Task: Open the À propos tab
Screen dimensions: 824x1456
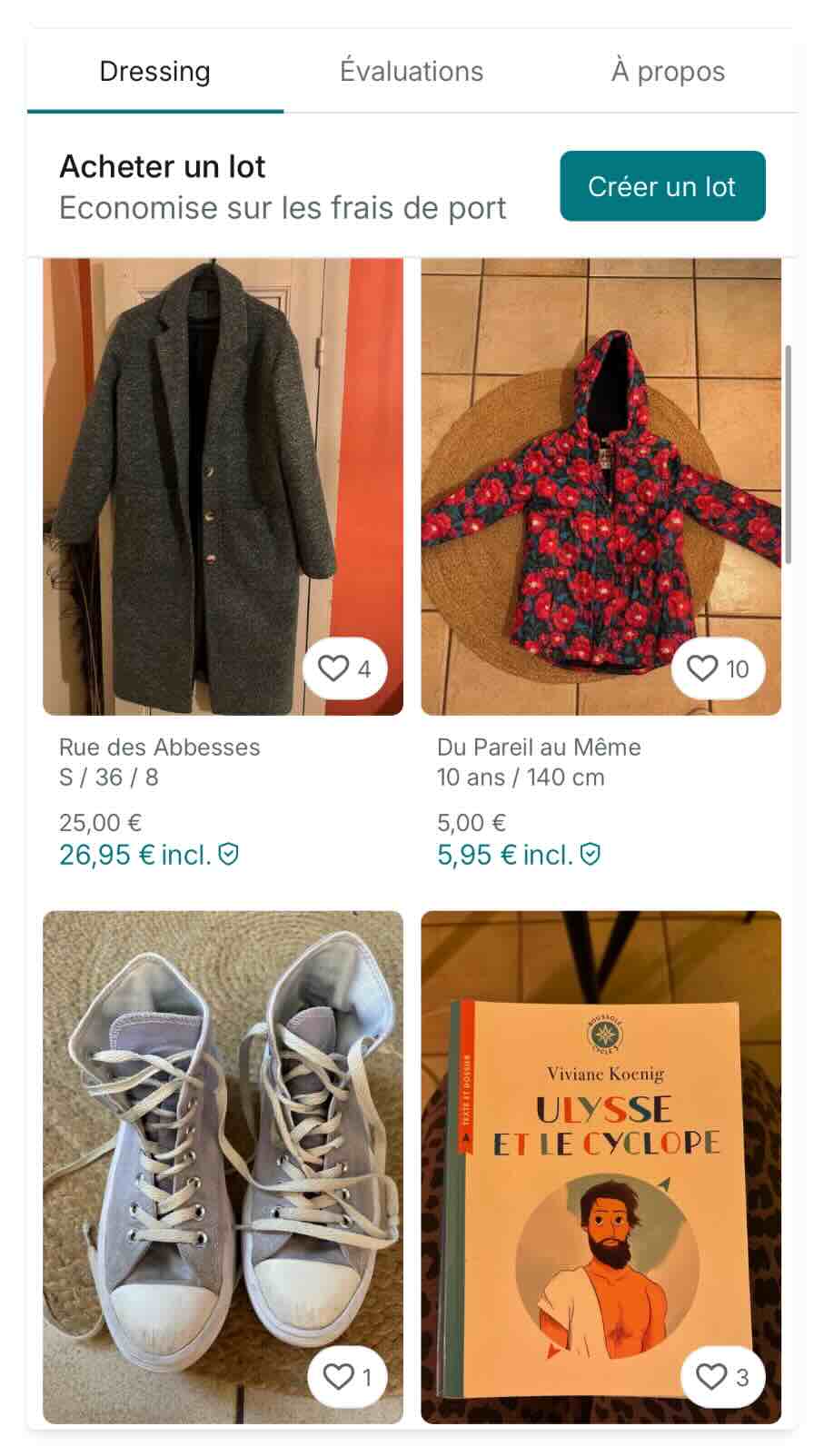Action: [666, 71]
